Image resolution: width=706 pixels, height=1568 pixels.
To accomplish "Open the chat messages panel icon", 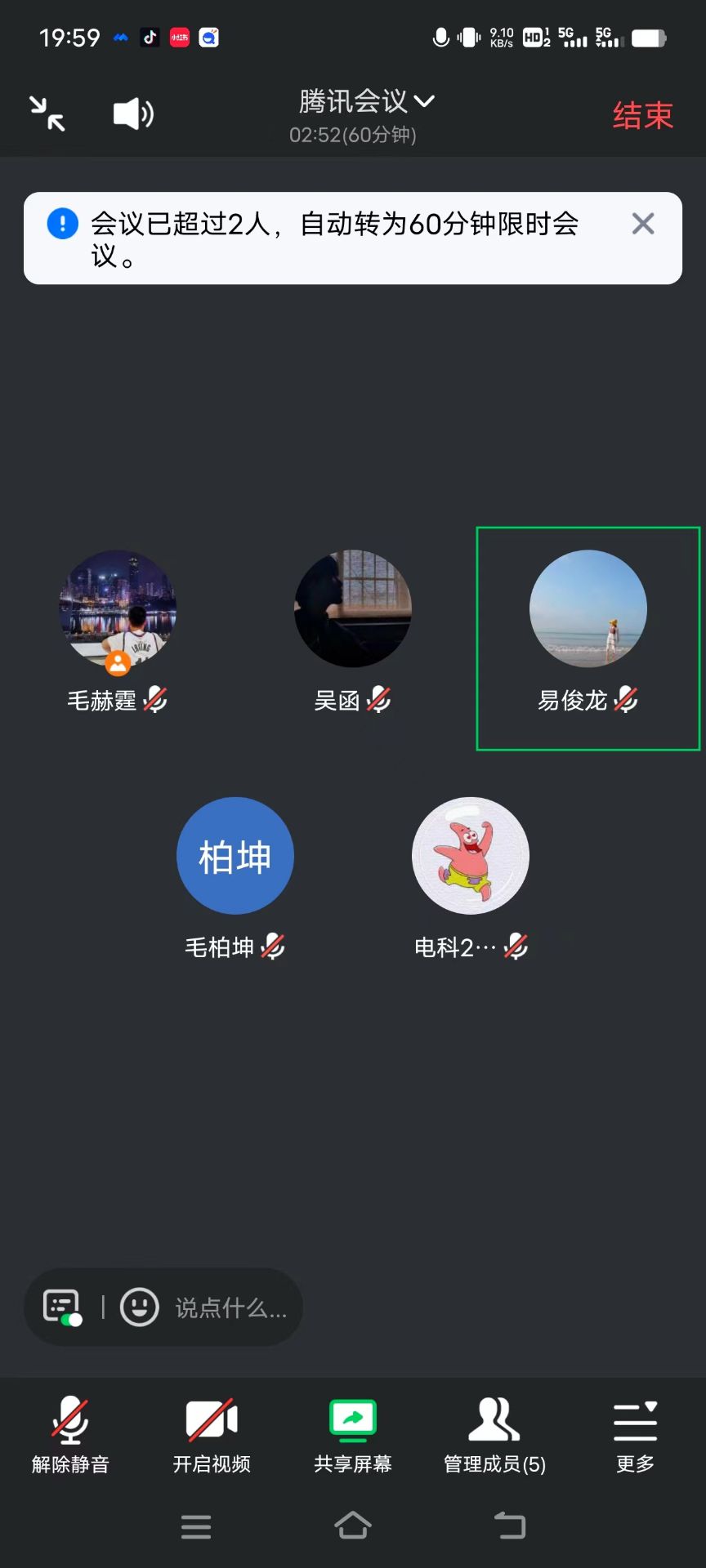I will pyautogui.click(x=62, y=1307).
